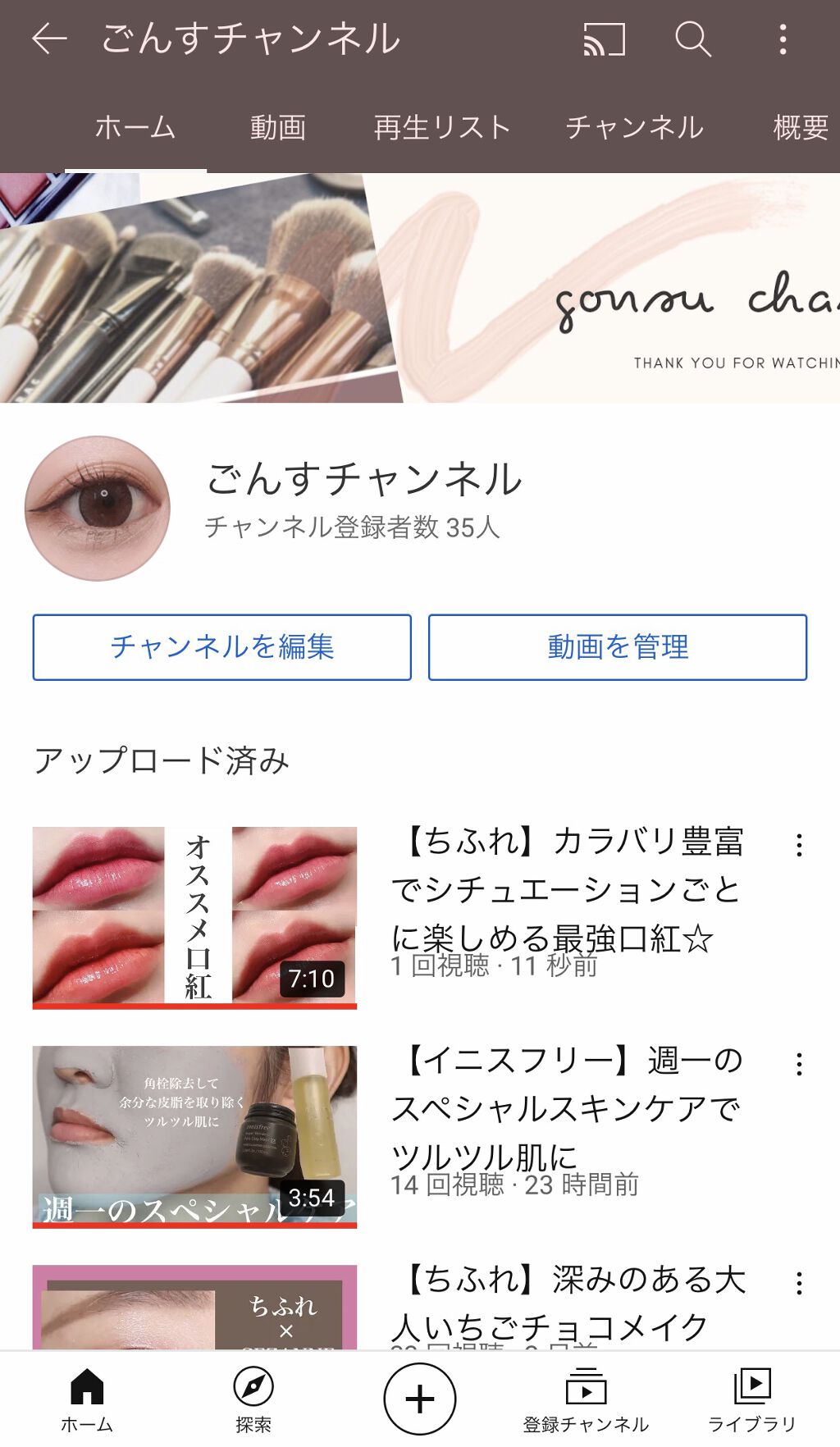Tap the Create (+) button

point(420,1396)
